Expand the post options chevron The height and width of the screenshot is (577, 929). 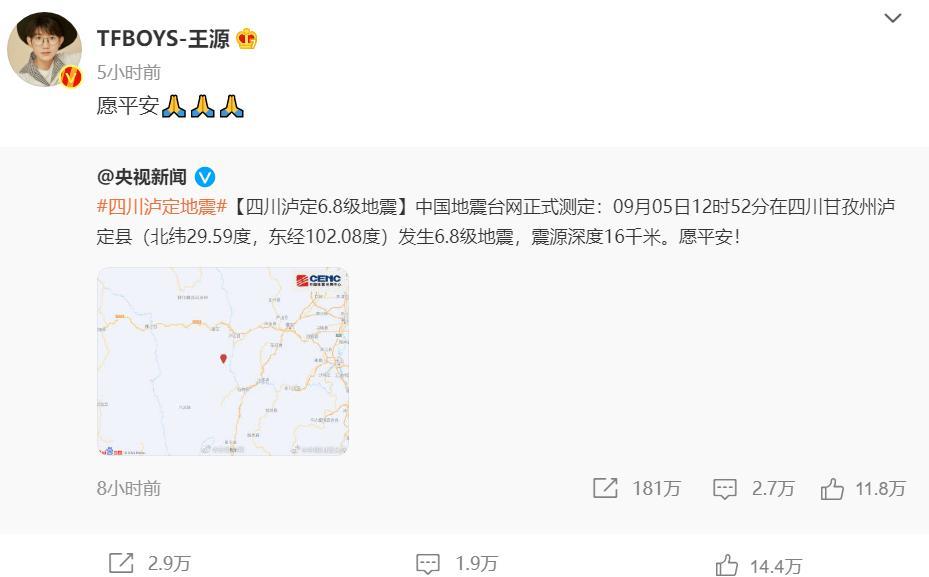[893, 18]
